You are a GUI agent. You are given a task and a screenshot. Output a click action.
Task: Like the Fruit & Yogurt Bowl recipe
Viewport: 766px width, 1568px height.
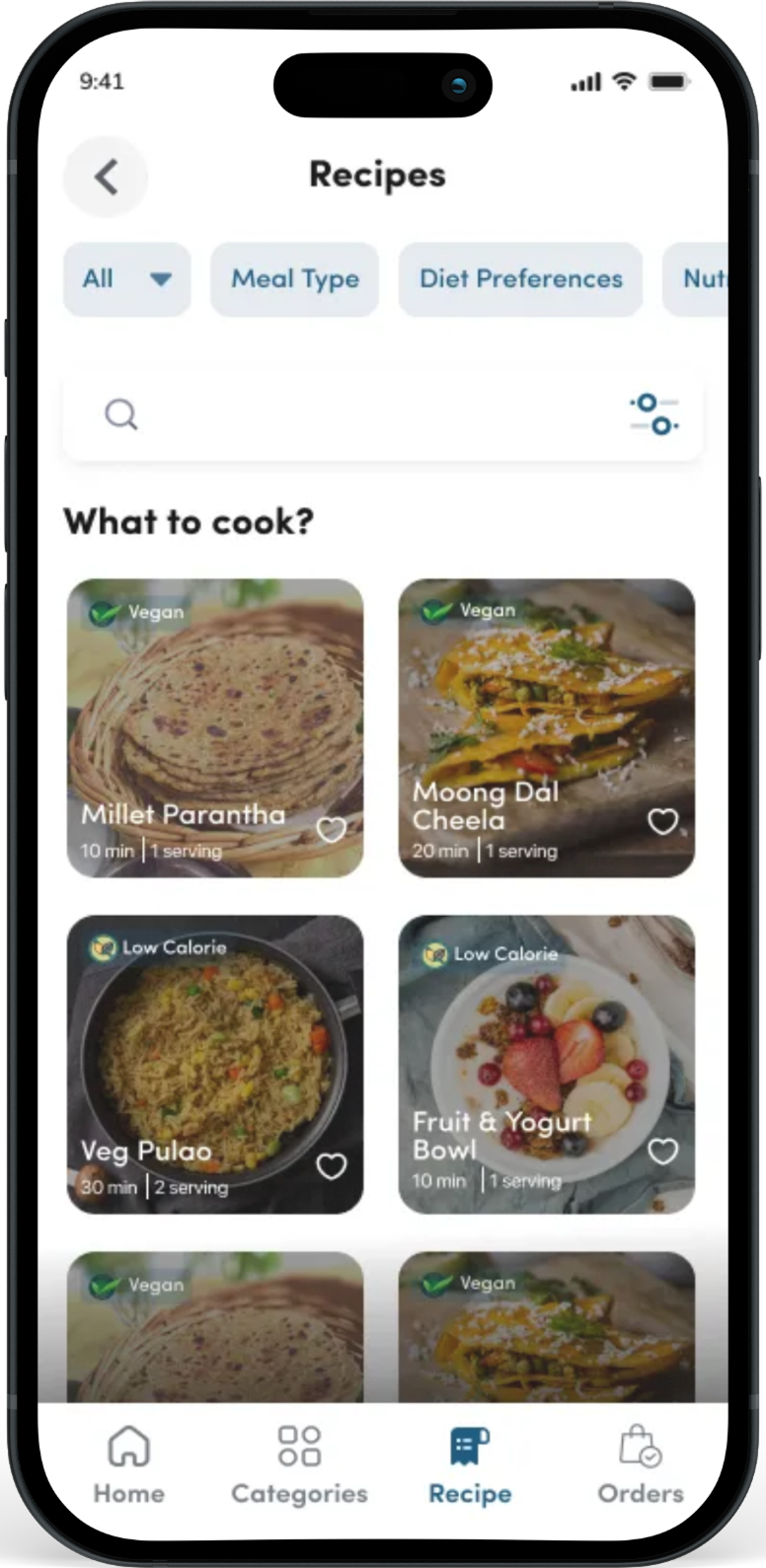(662, 1151)
